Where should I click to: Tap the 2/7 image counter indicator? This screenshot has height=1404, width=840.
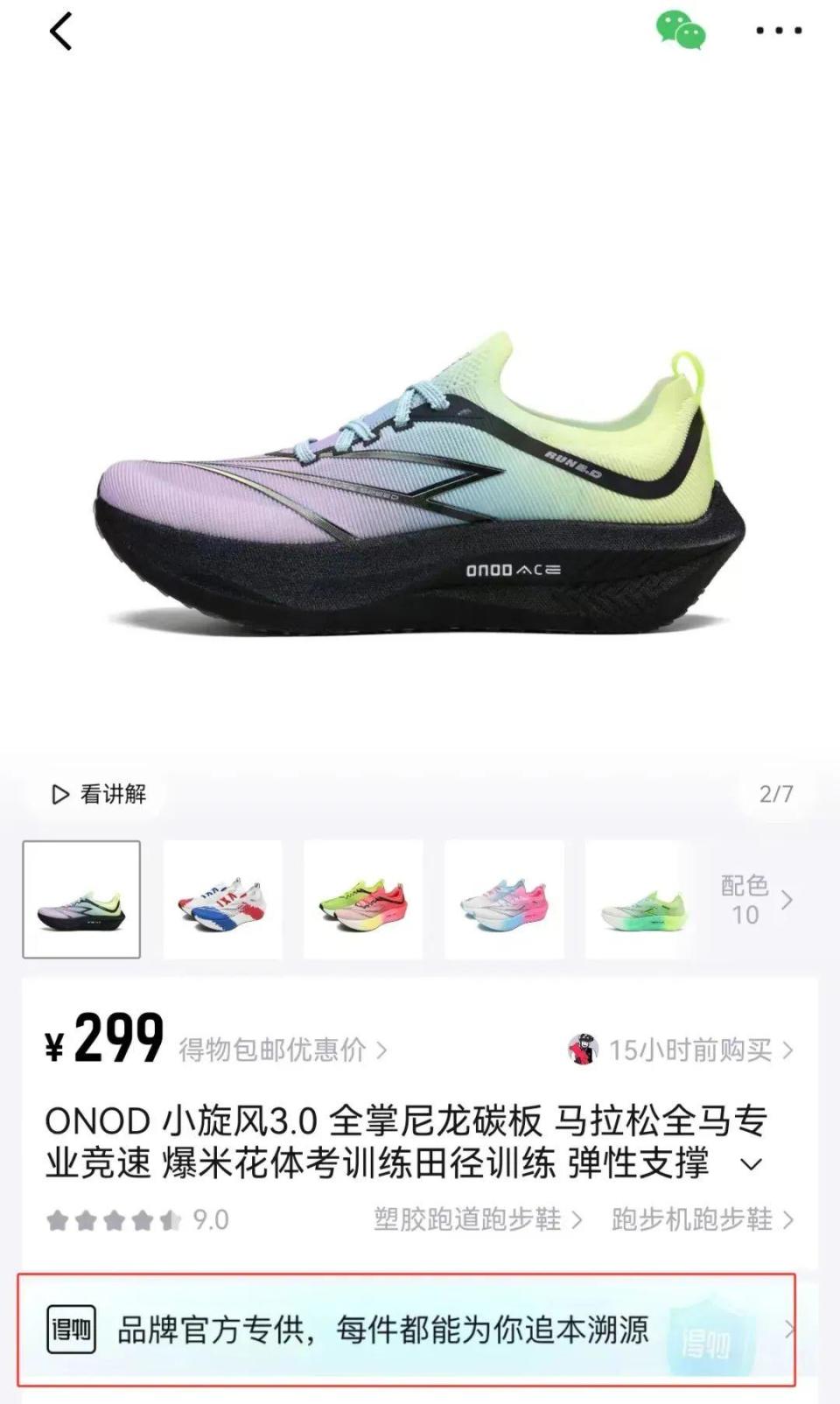[x=773, y=796]
